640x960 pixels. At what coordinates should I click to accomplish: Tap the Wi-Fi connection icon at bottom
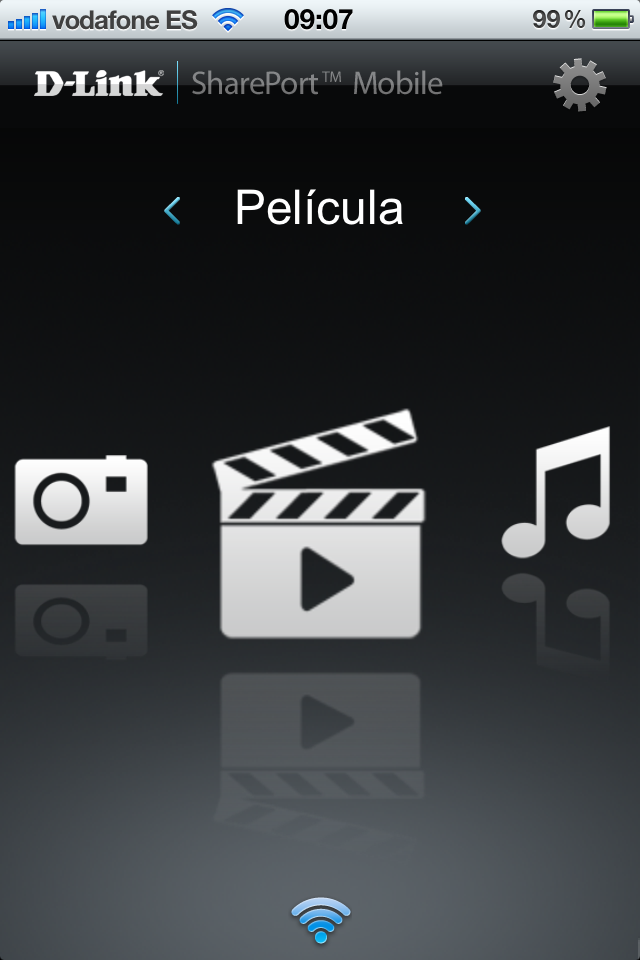[x=320, y=920]
